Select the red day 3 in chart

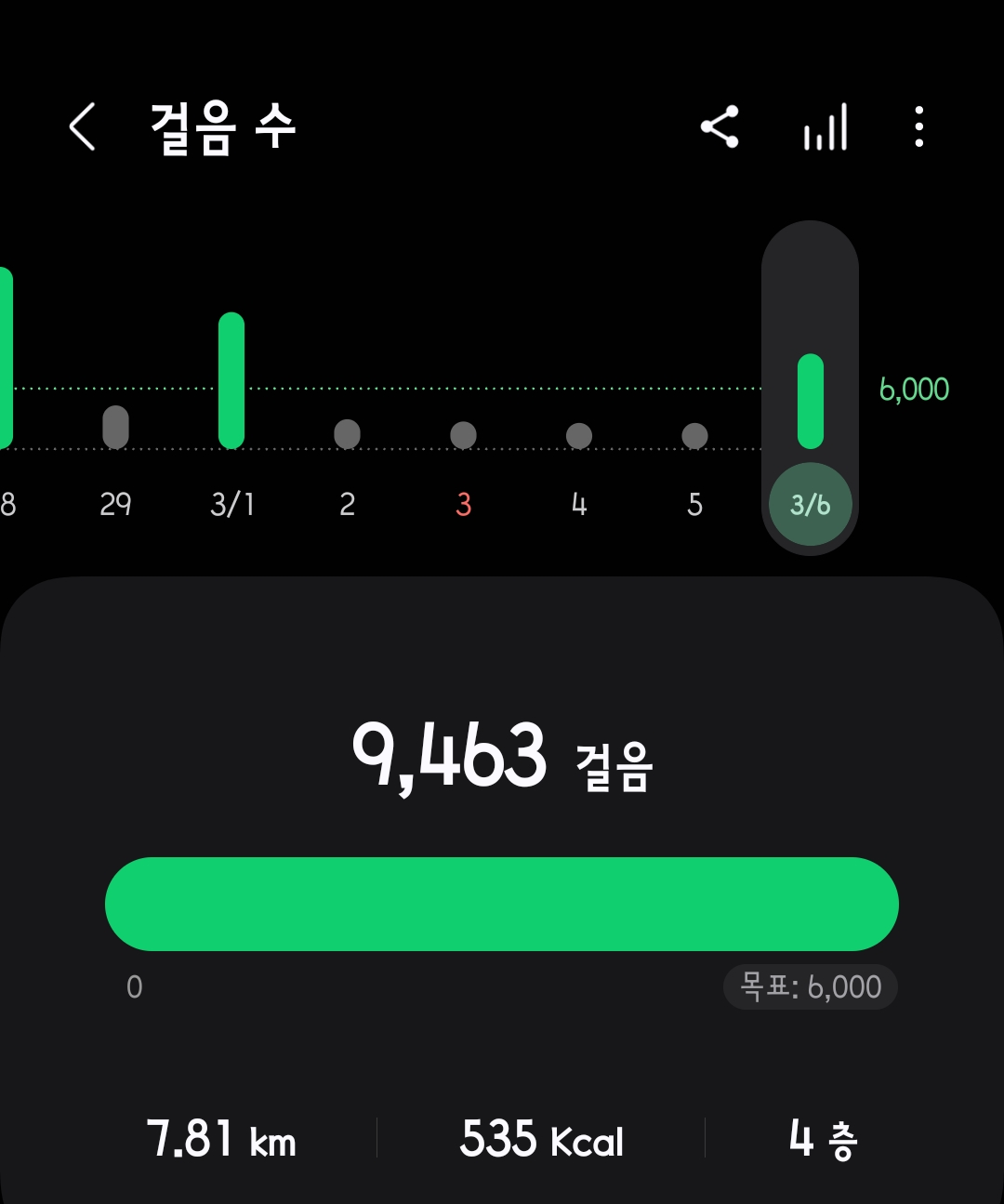463,435
